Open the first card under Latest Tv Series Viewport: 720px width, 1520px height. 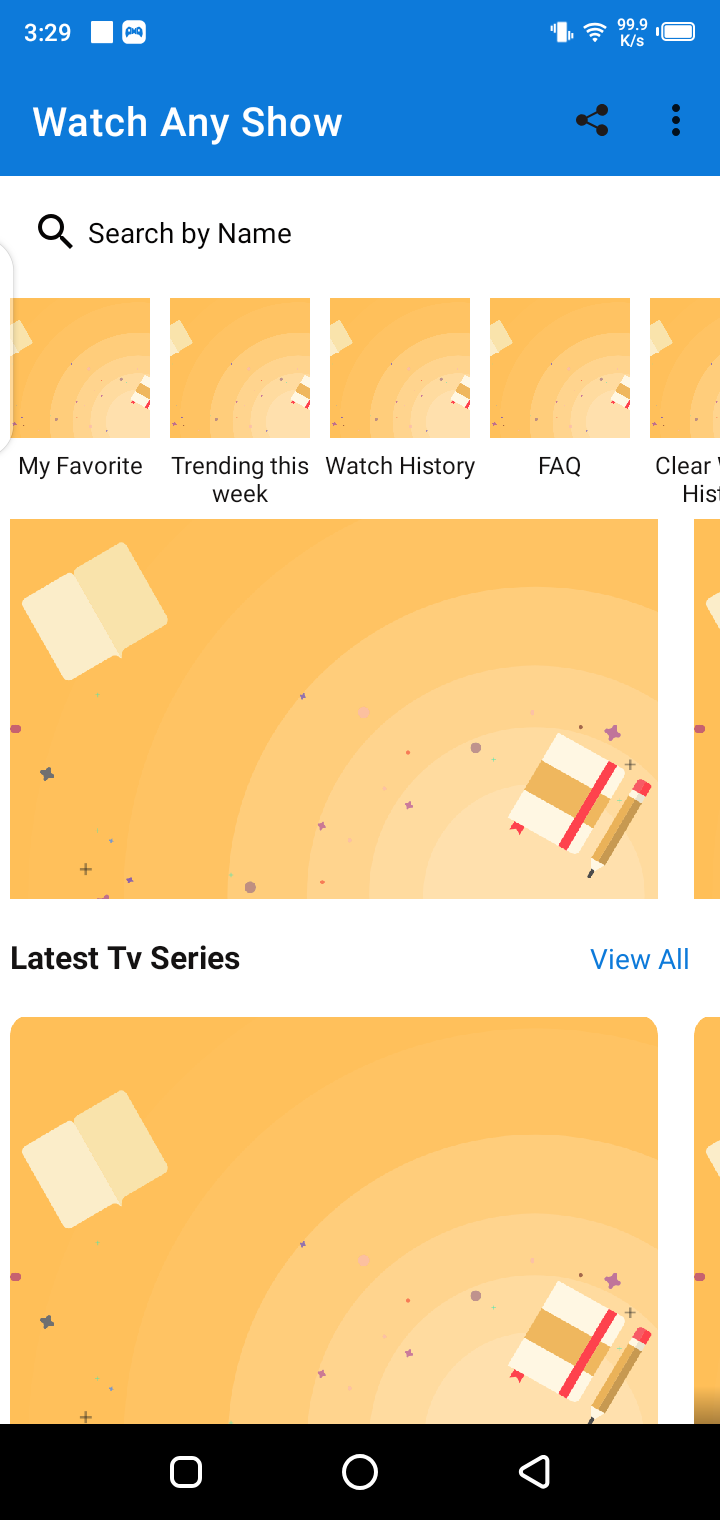[x=334, y=1220]
